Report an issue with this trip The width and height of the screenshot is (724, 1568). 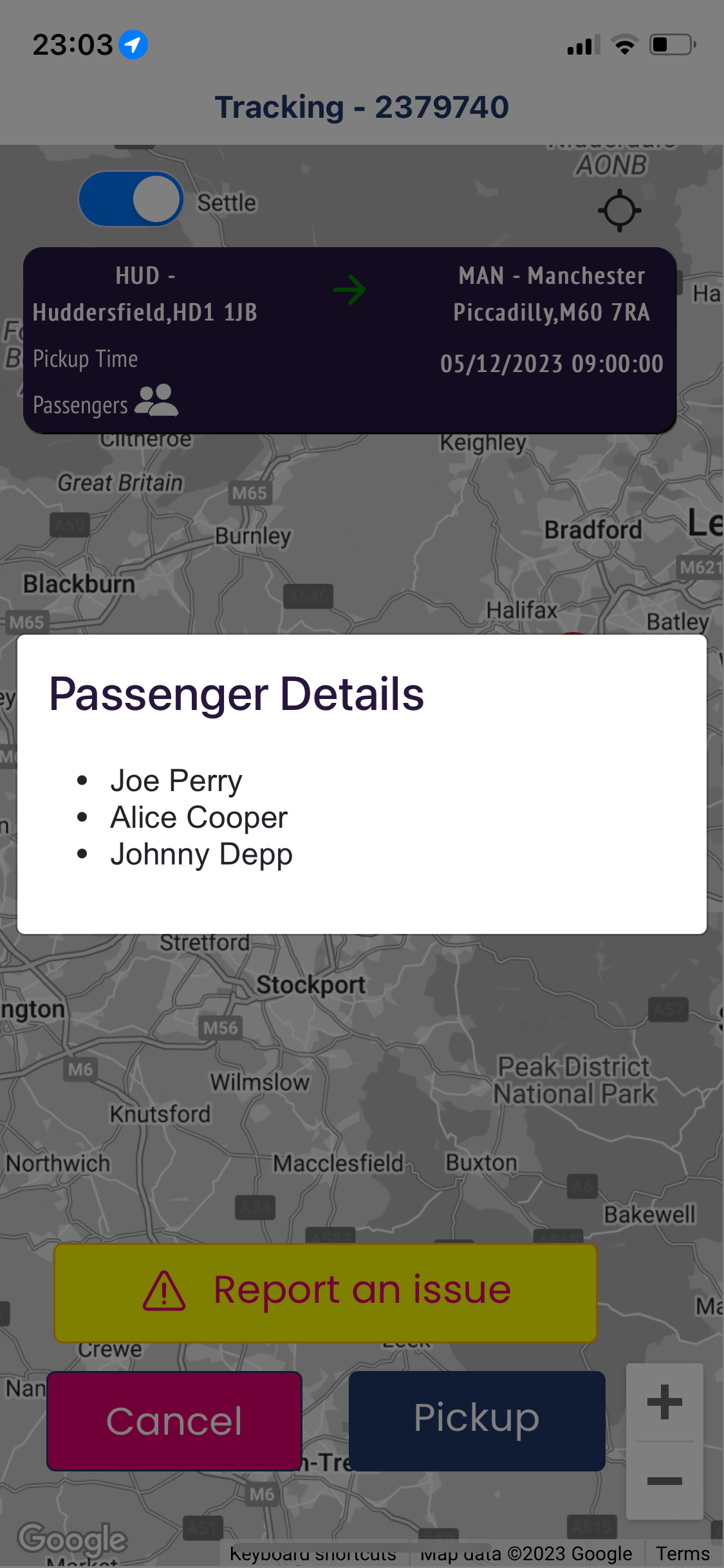click(326, 1293)
